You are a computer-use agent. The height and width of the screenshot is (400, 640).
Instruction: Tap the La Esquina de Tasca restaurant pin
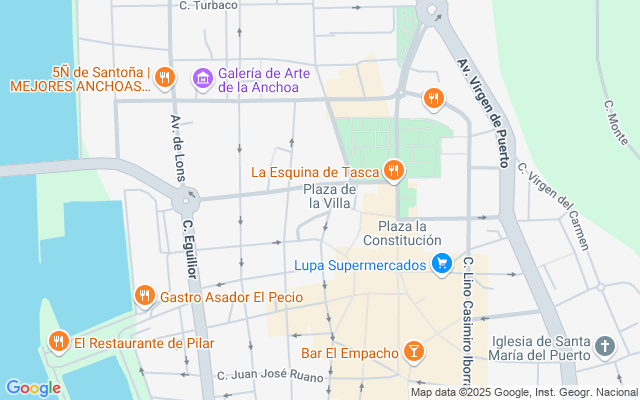tap(393, 170)
